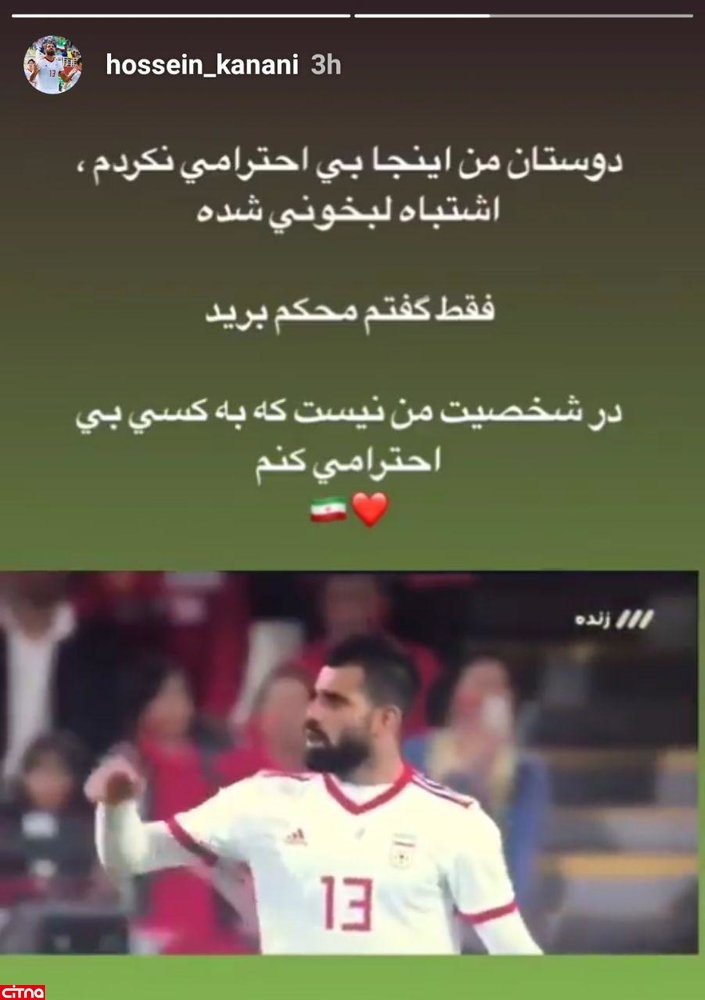Open hossein_kanani's profile picture

pyautogui.click(x=52, y=66)
